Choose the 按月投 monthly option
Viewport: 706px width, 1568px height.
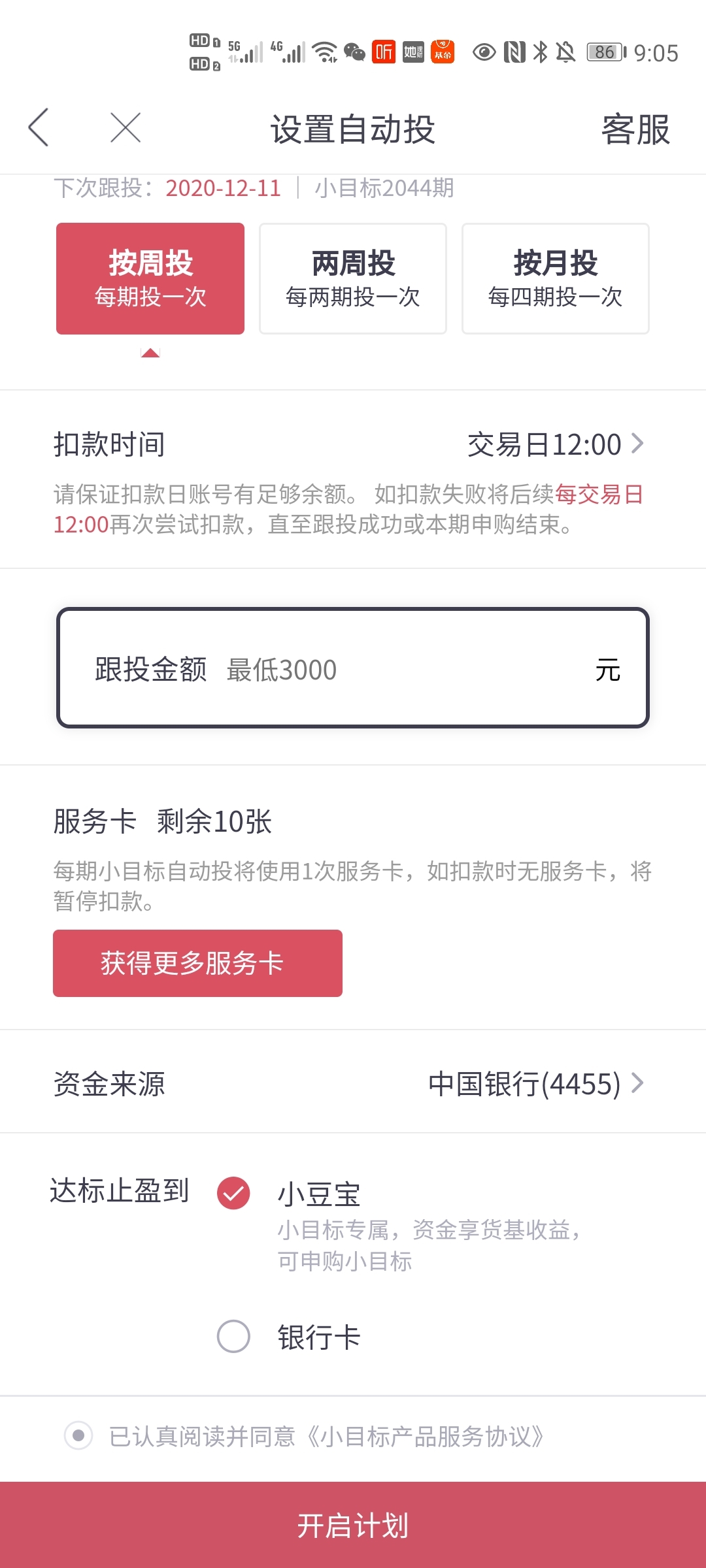(x=556, y=278)
